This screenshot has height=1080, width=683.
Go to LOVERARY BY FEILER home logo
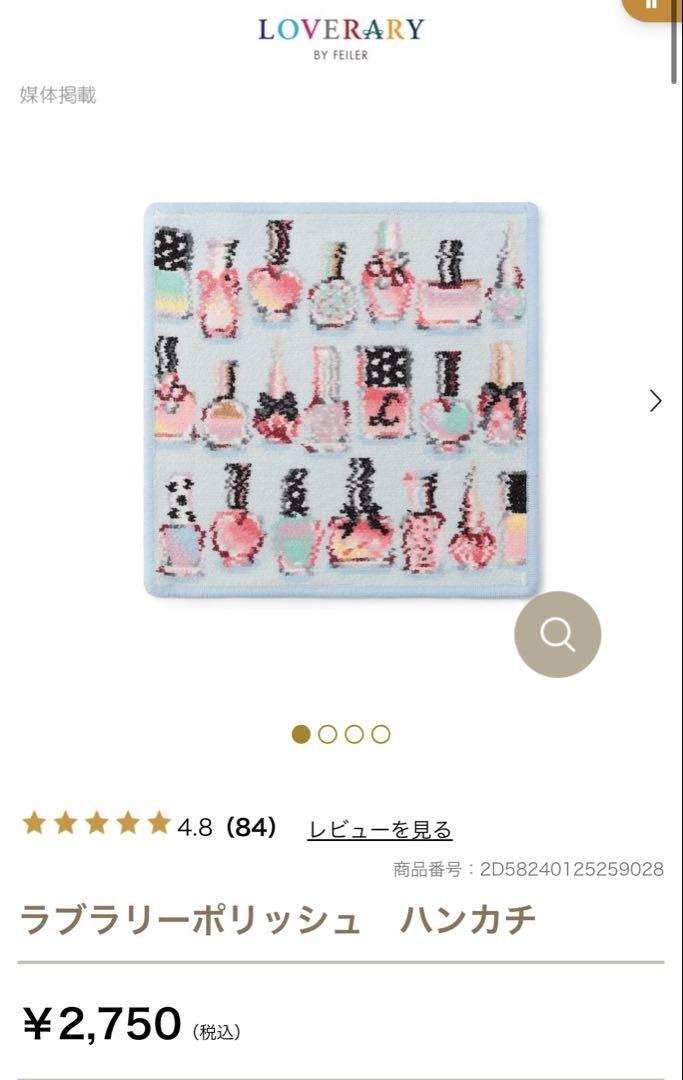coord(341,37)
